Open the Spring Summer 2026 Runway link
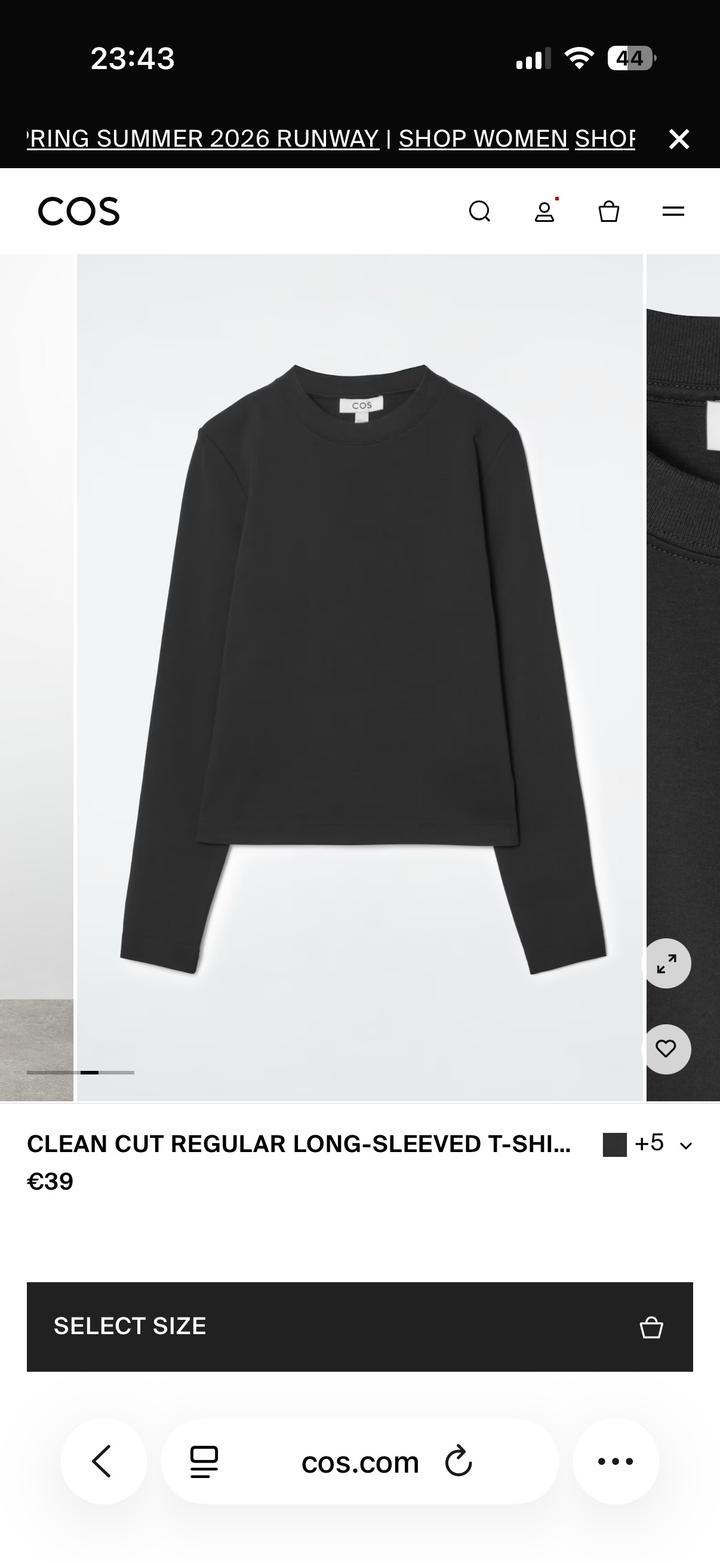Screen dimensions: 720x1565 coord(203,138)
